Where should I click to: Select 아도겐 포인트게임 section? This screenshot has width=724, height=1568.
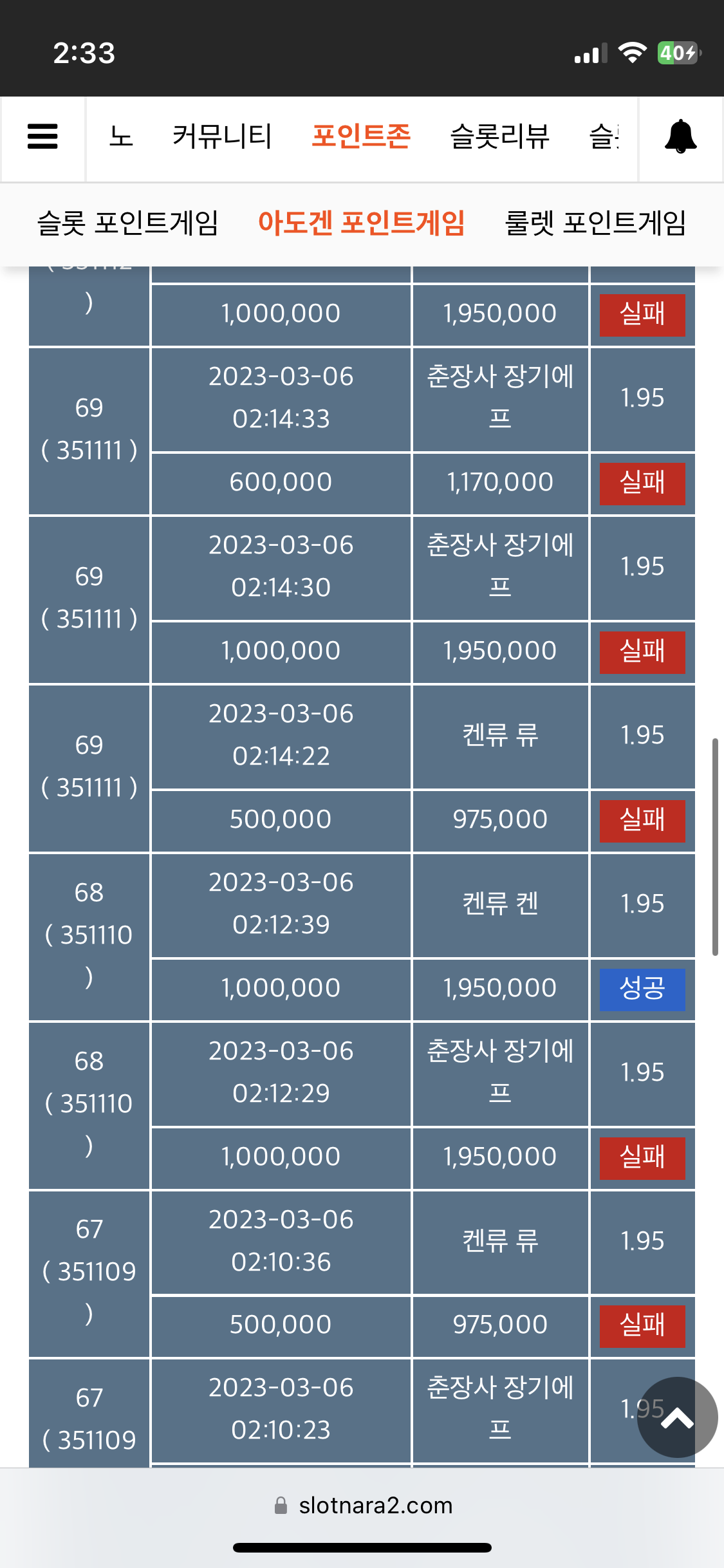pyautogui.click(x=361, y=223)
